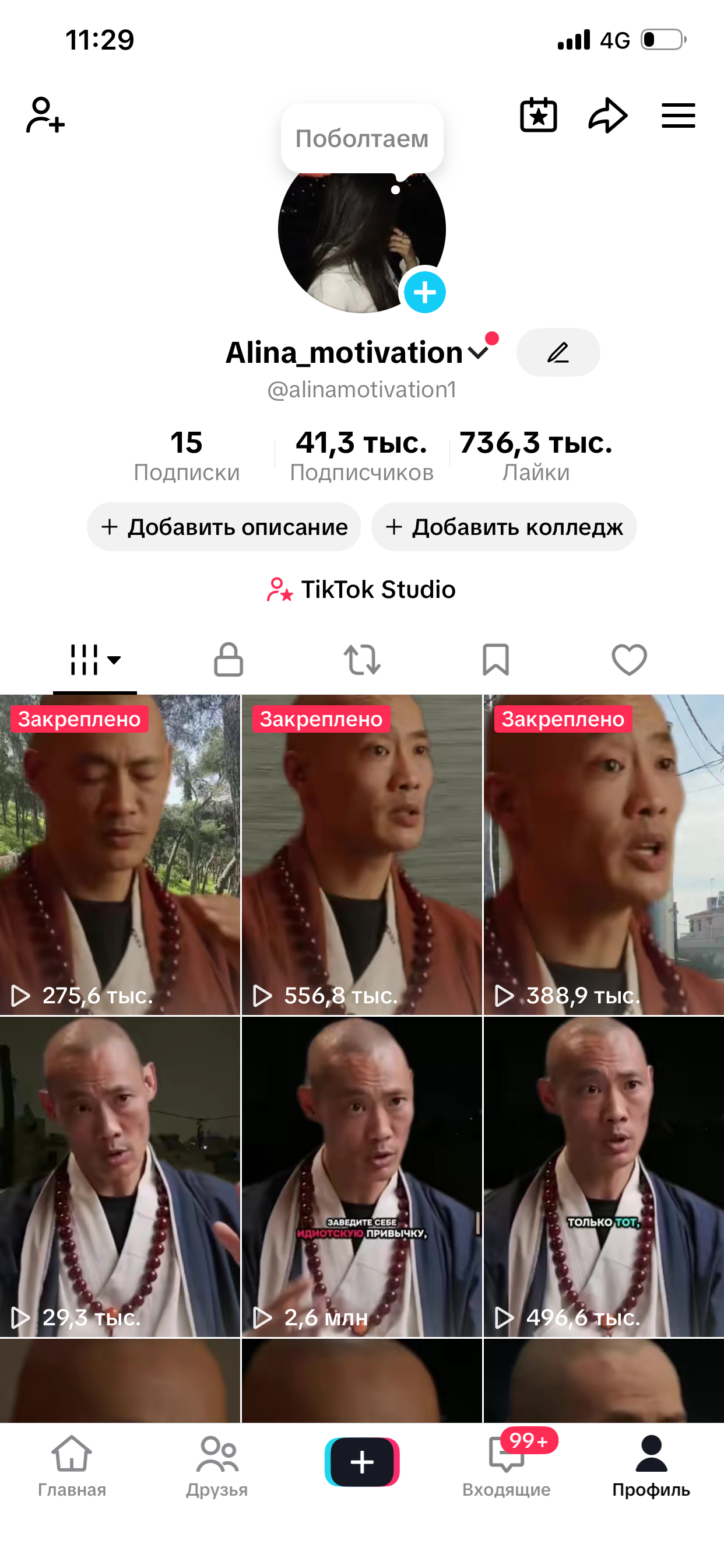Open the add friends icon
The width and height of the screenshot is (724, 1568).
45,115
